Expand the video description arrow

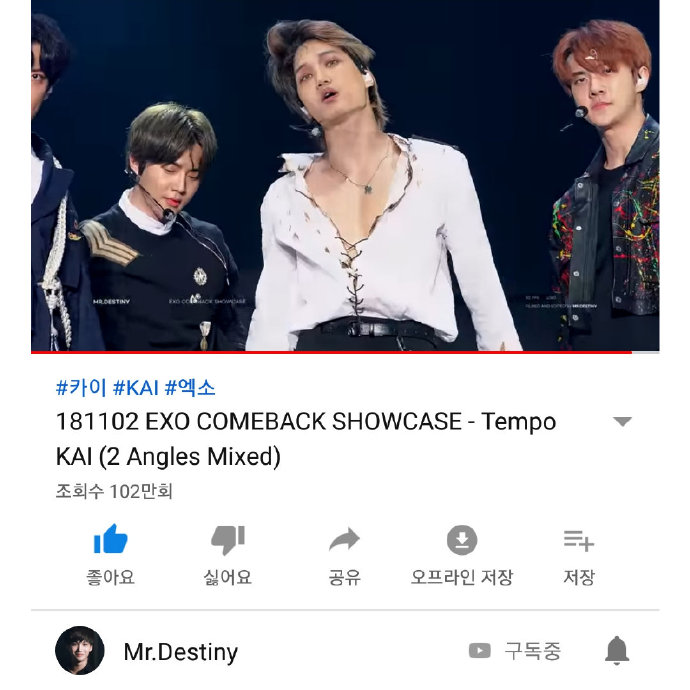coord(622,422)
